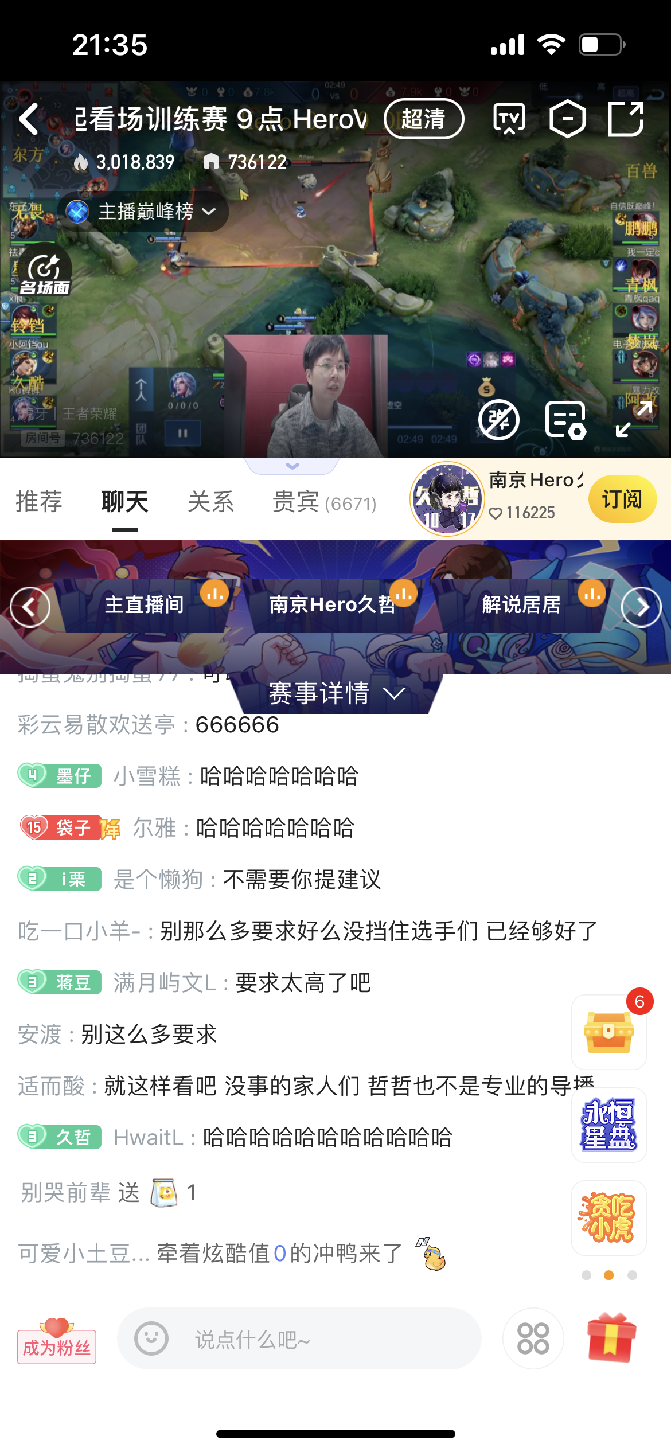Viewport: 671px width, 1452px height.
Task: Switch to the 推荐 tab
Action: pos(40,501)
